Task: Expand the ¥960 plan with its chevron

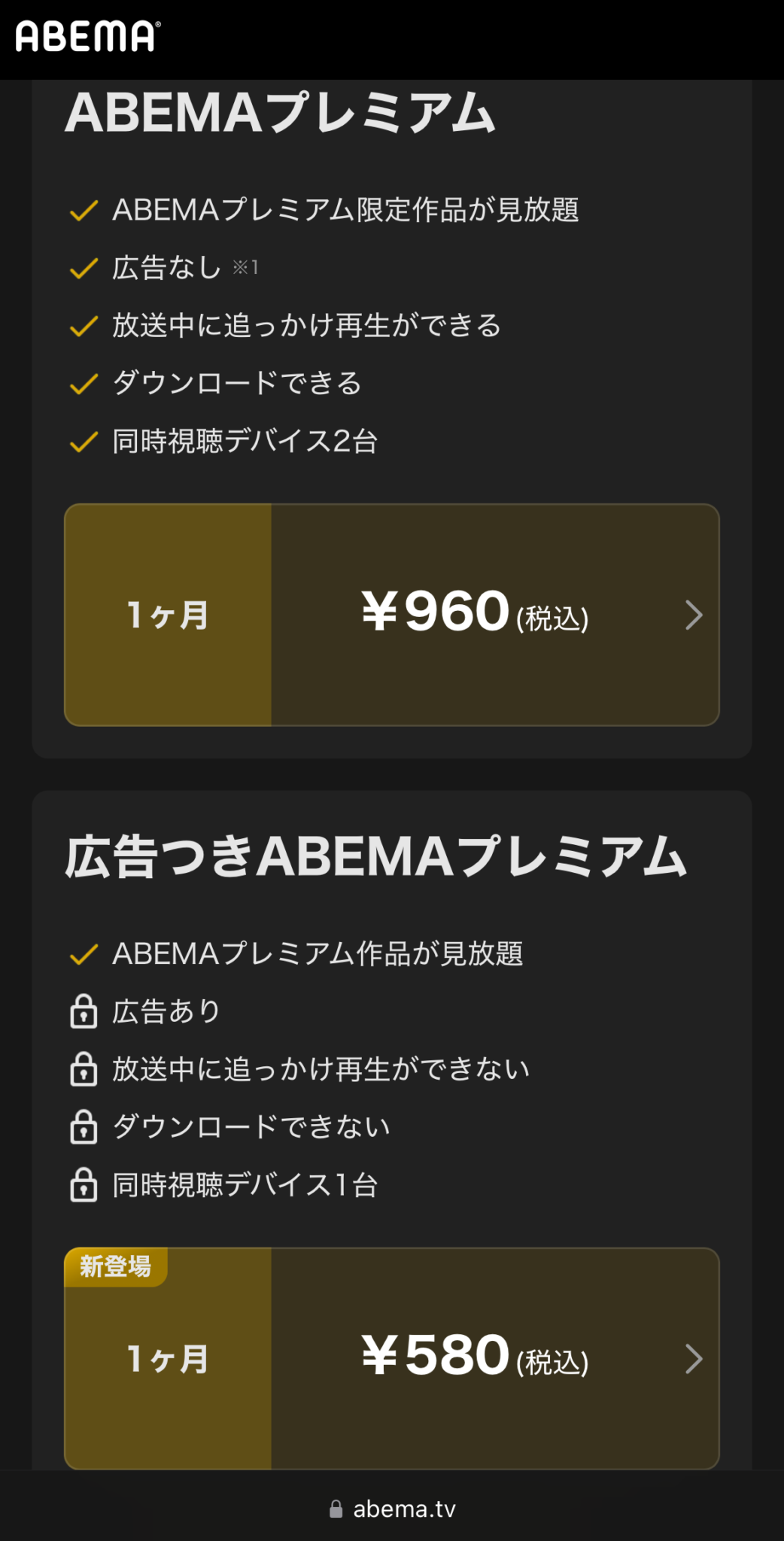Action: (x=694, y=615)
